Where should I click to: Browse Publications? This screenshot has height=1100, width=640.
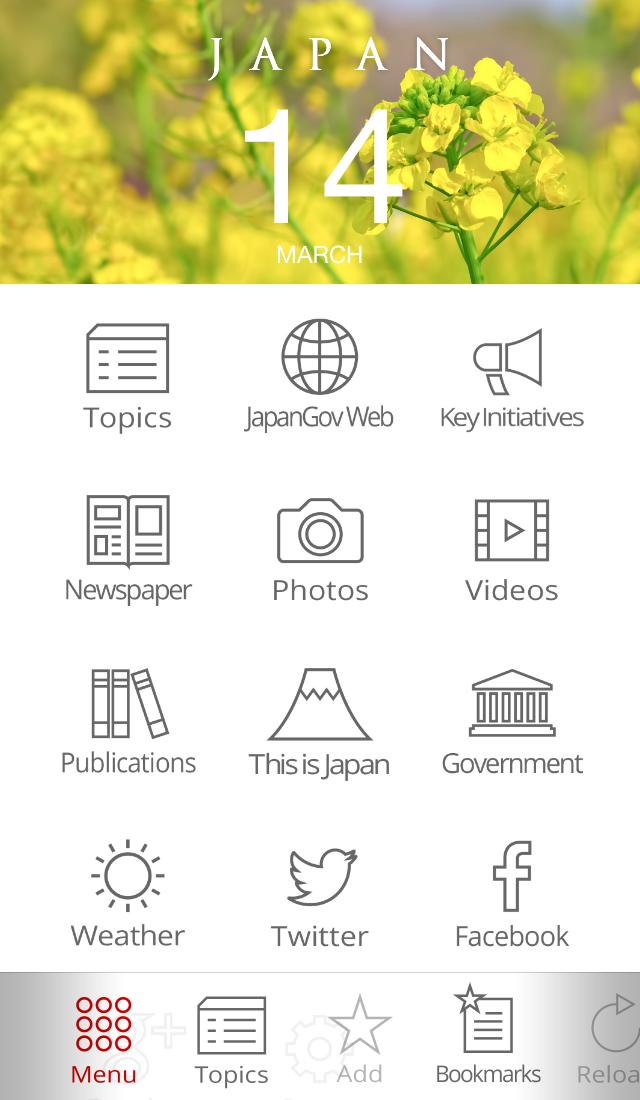[128, 721]
